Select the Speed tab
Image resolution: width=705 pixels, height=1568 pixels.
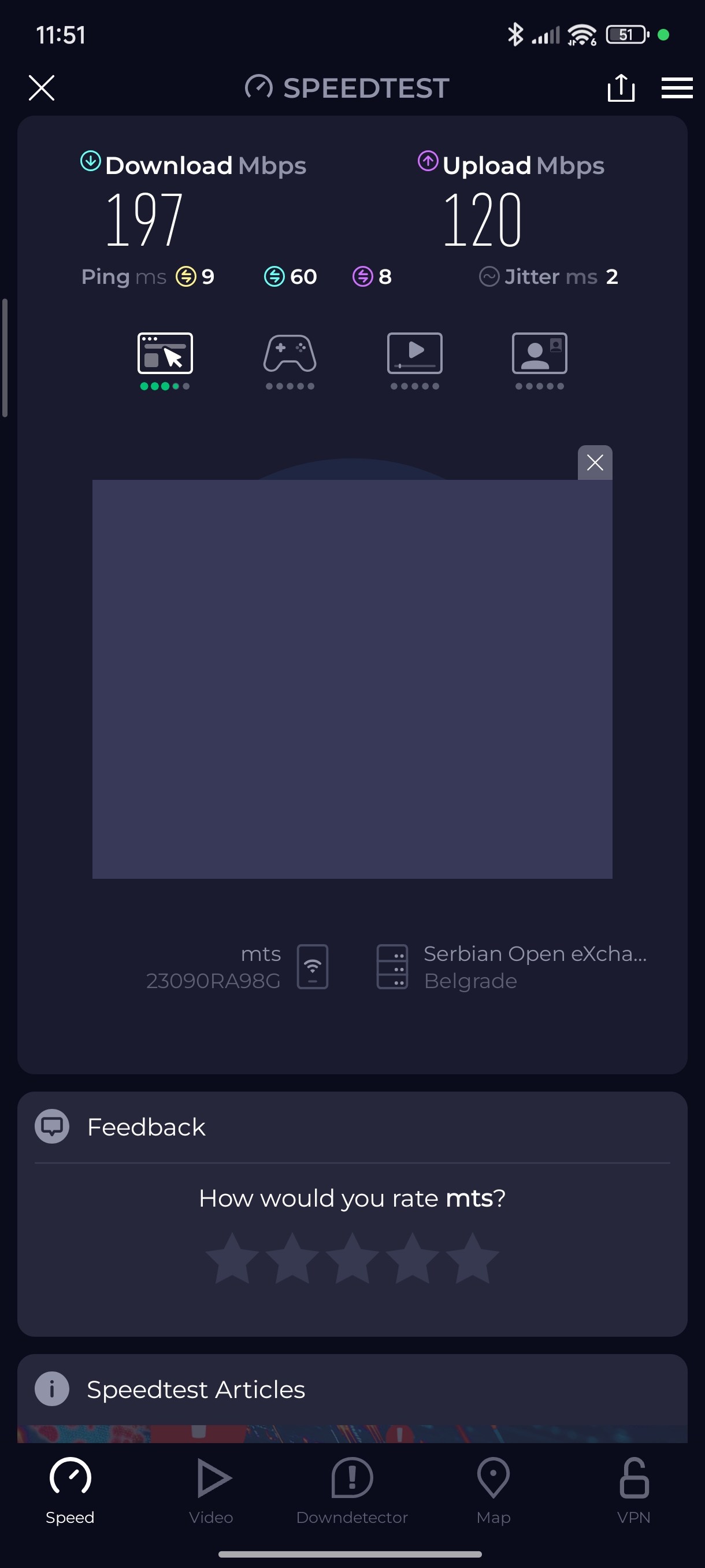coord(70,1489)
